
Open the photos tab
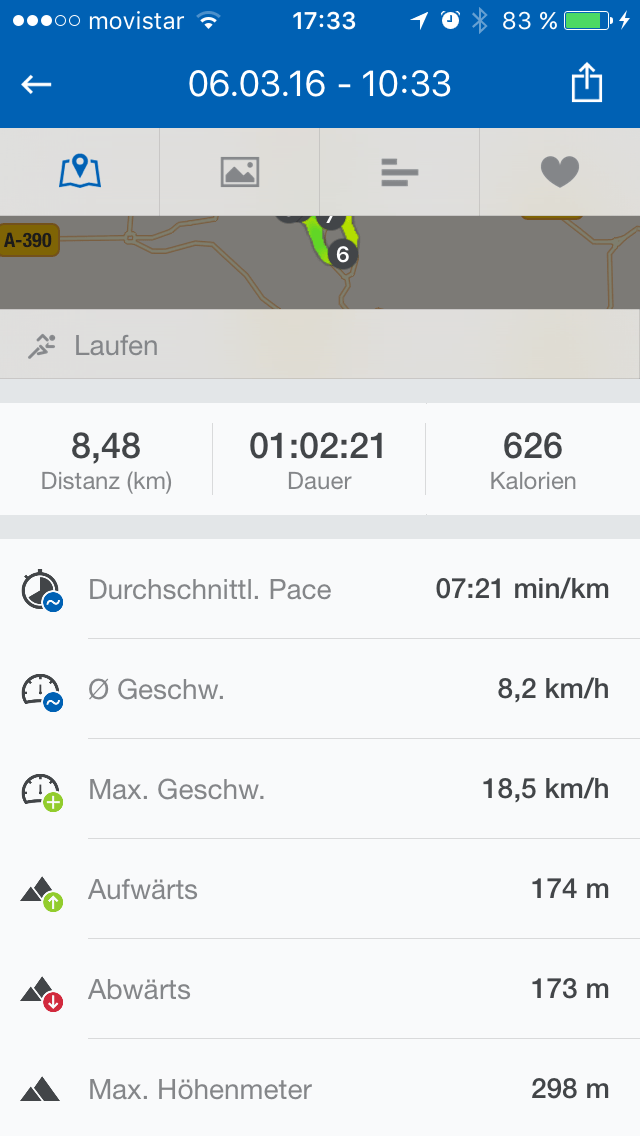[x=240, y=172]
